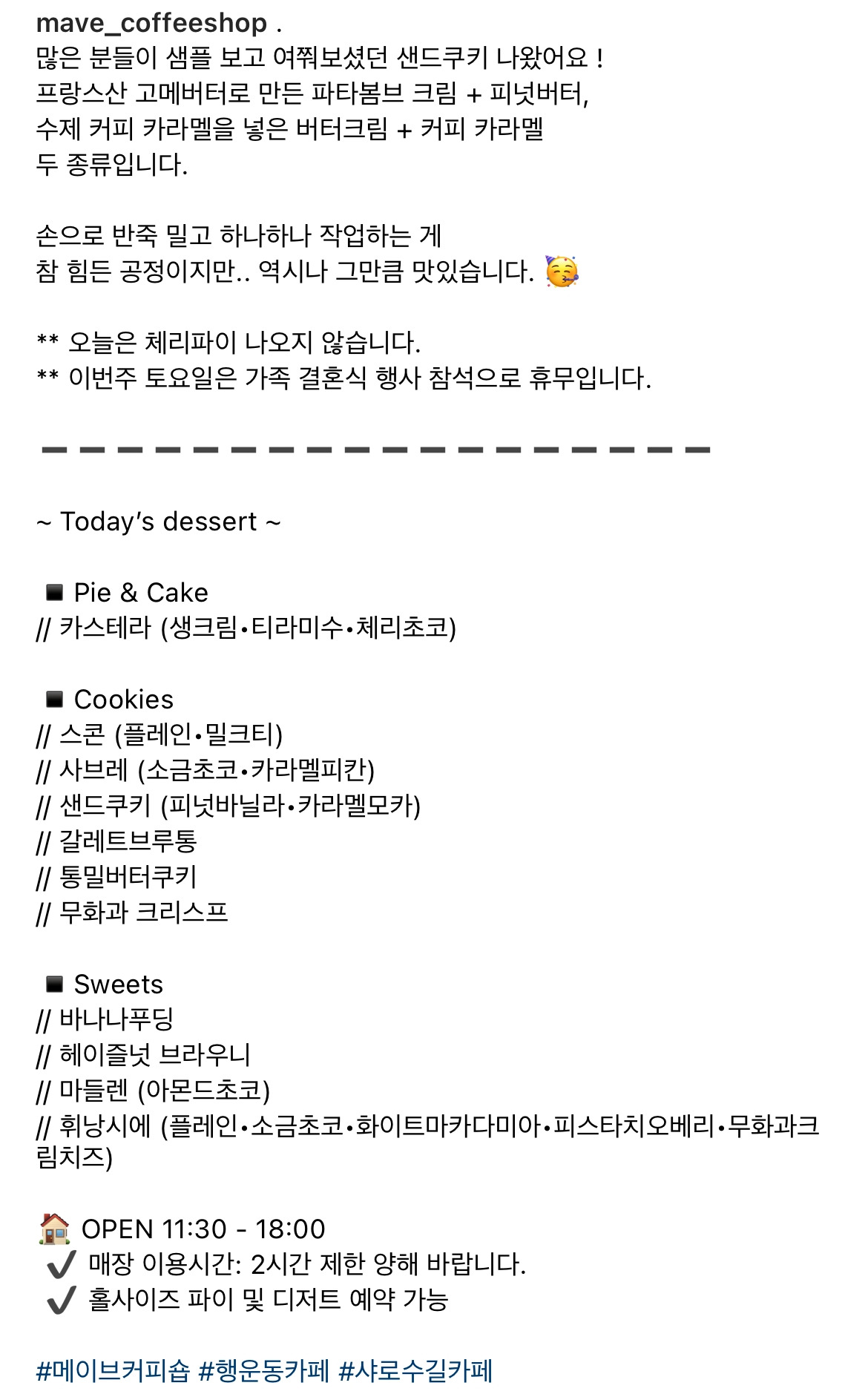Open the #메이브커피숍 hashtag

point(113,1370)
